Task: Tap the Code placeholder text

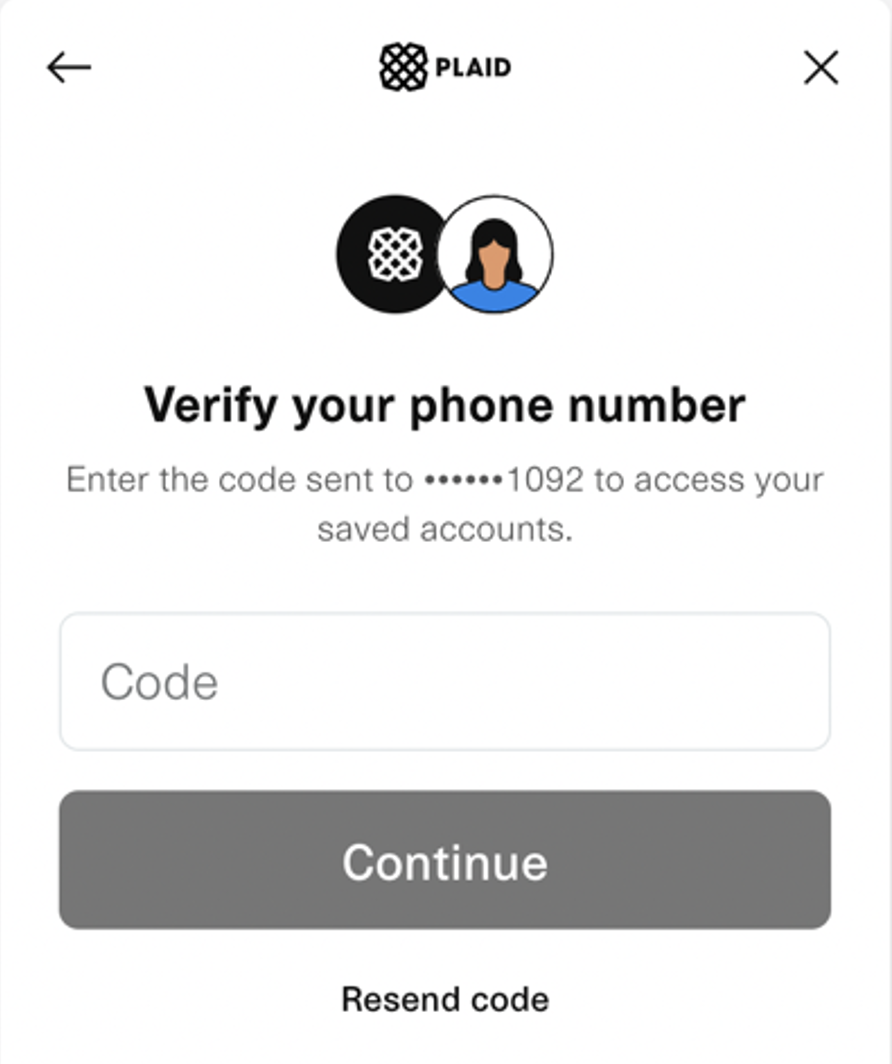Action: 159,681
